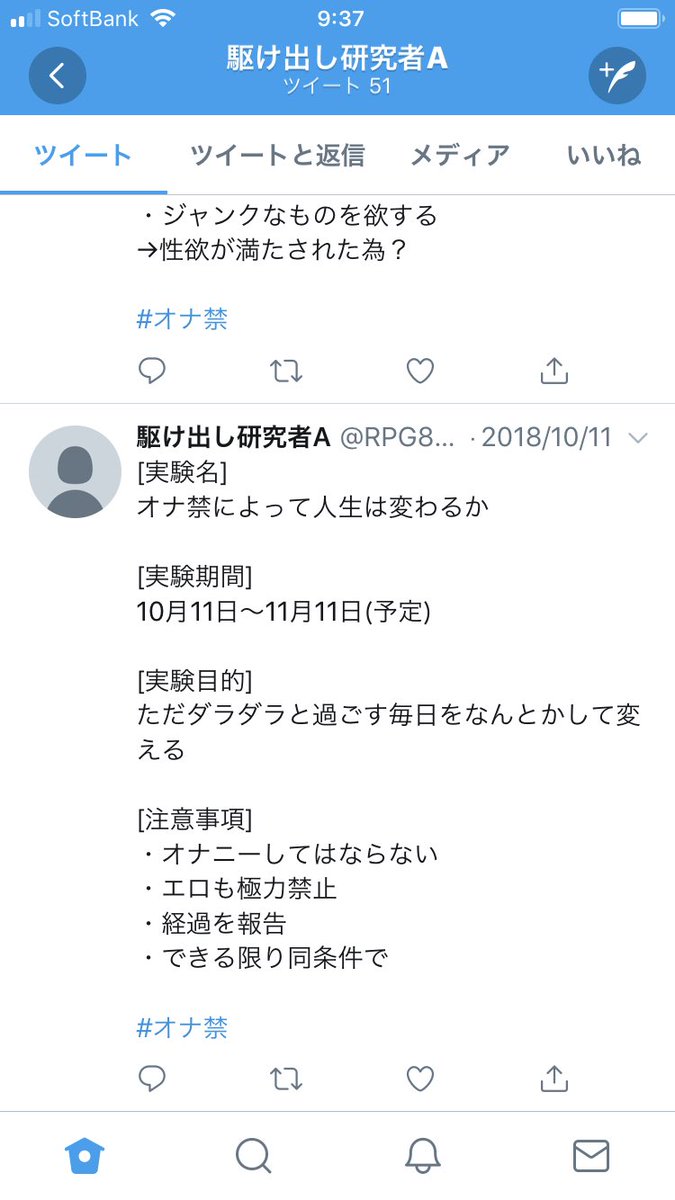The image size is (675, 1200).
Task: Open the #オナ禁 hashtag under the 性欲 tweet
Action: 182,320
